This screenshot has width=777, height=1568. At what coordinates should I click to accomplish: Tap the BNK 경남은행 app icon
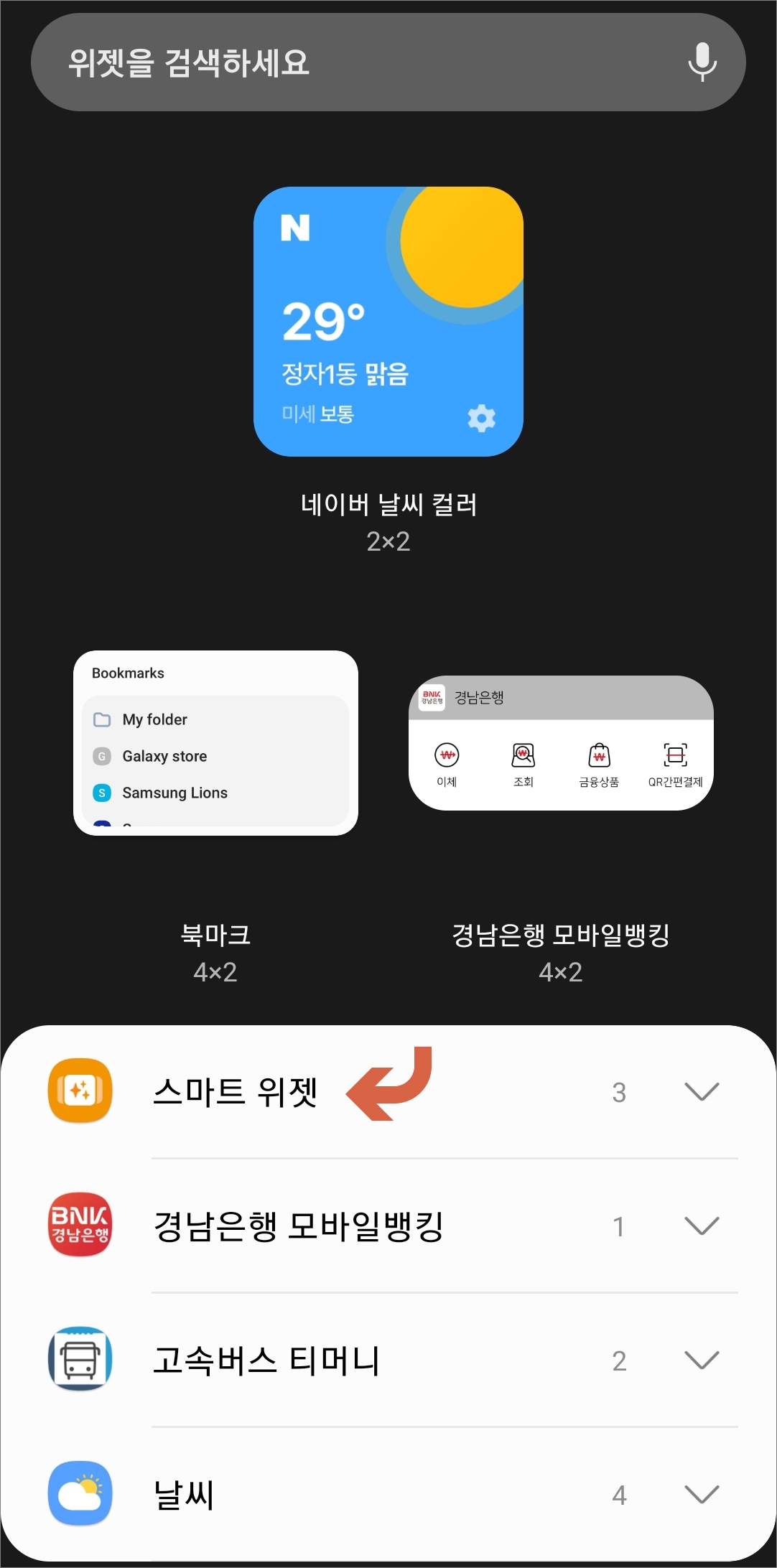point(80,1226)
